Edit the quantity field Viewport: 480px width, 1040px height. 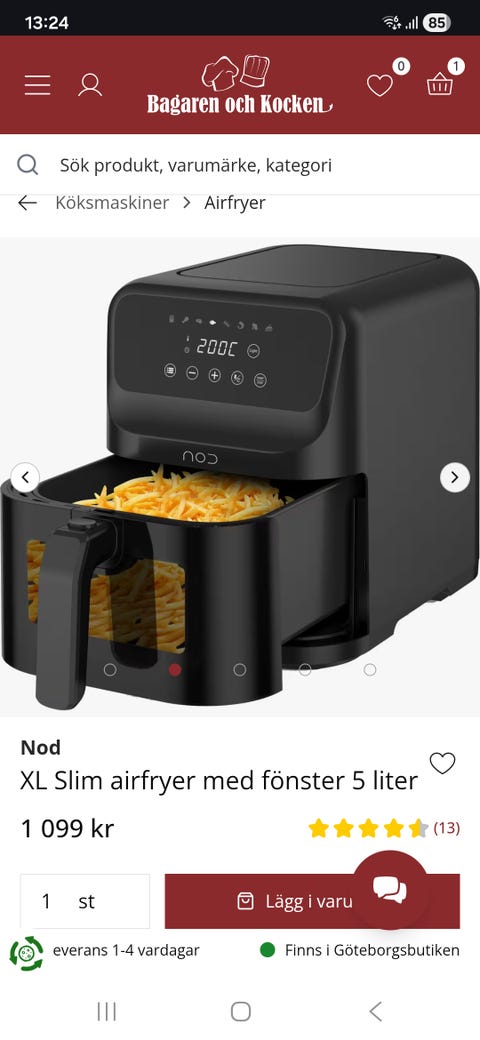[x=85, y=901]
